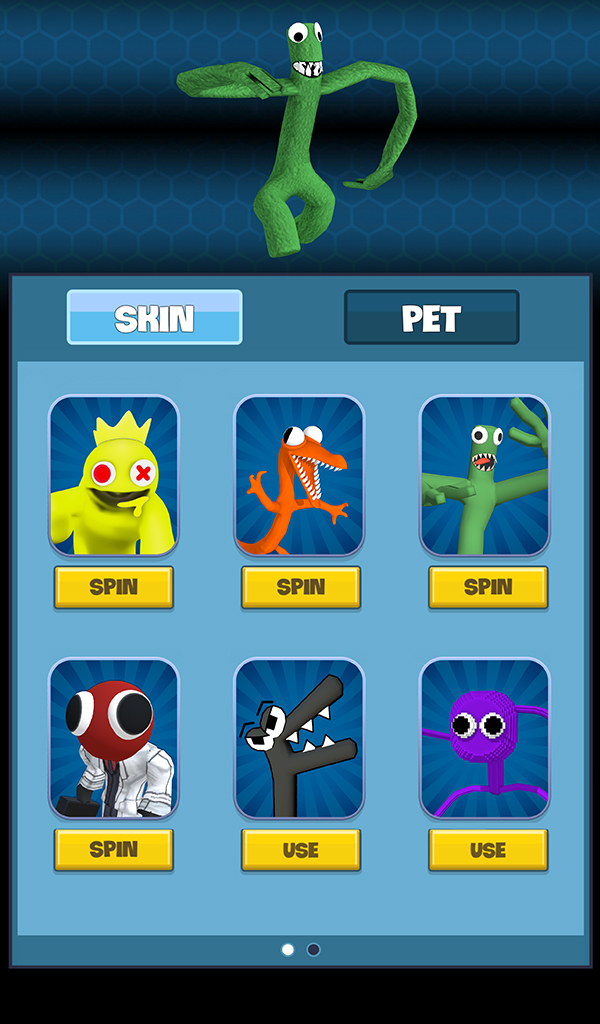Select the black letter character card
The image size is (600, 1024).
point(300,738)
